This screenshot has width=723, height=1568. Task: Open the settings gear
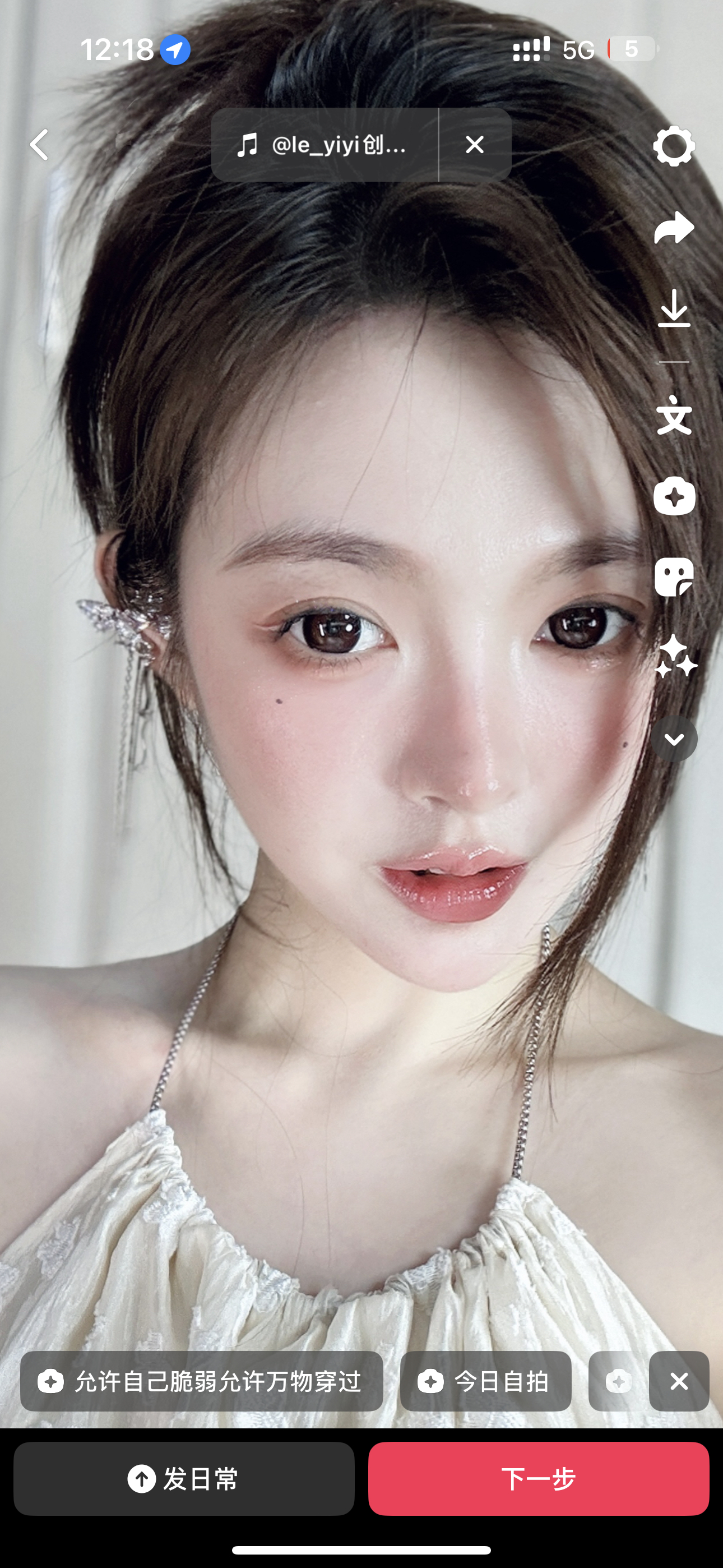coord(674,146)
